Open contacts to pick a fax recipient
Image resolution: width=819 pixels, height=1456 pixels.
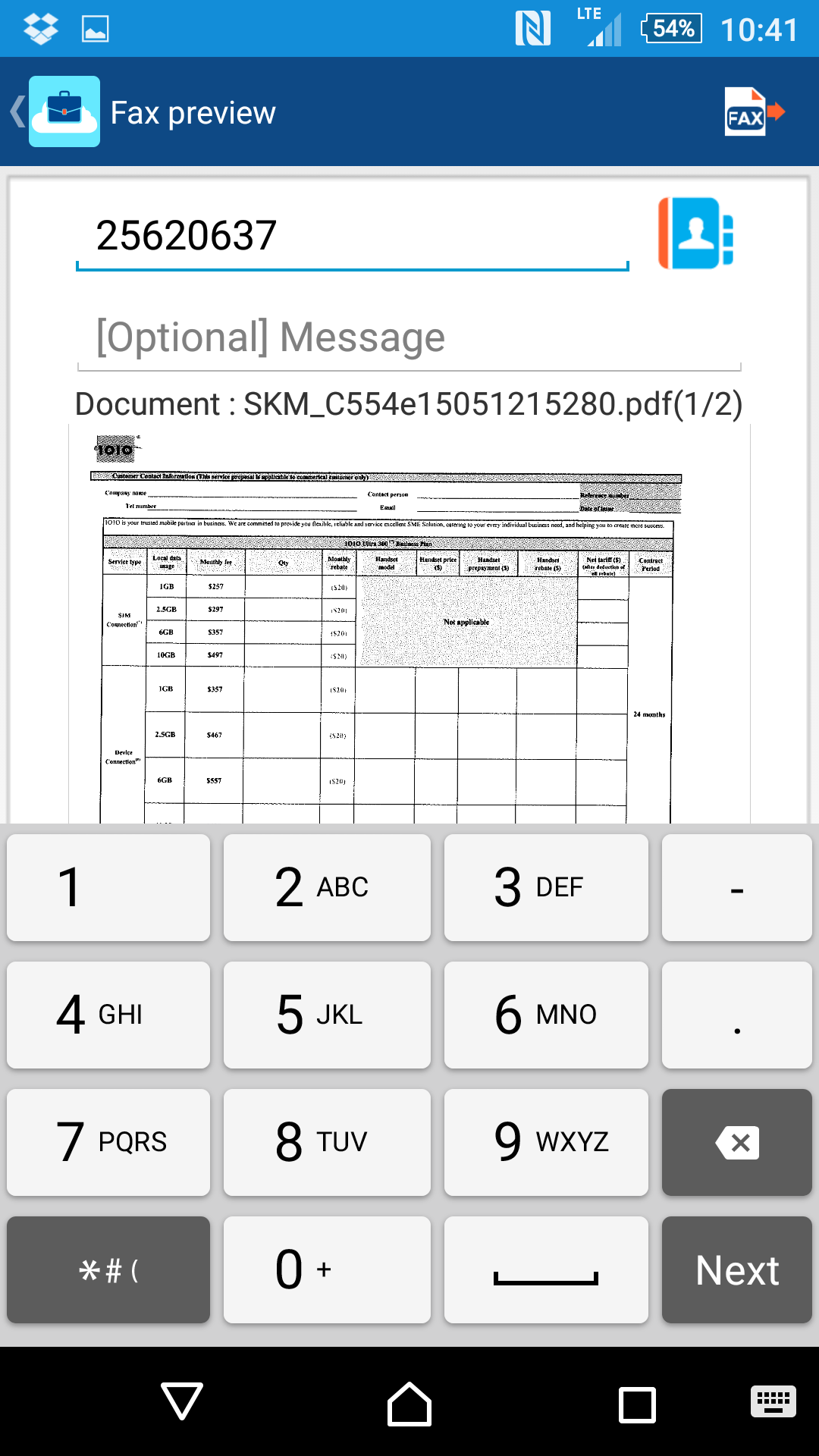(x=696, y=234)
